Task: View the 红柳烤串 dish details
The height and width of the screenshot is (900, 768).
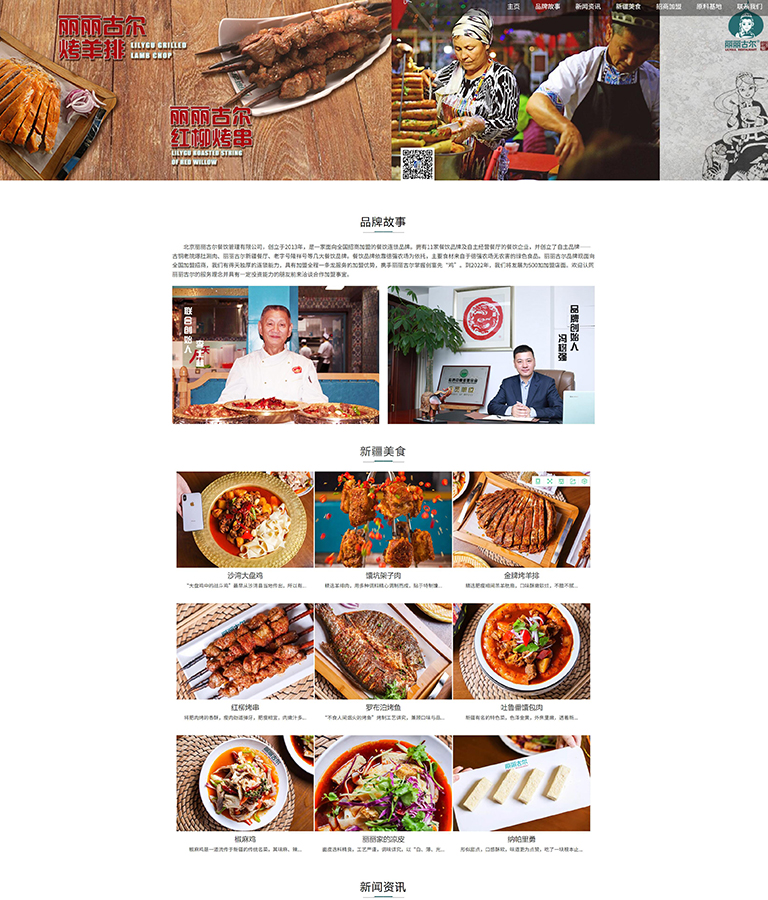Action: click(245, 652)
